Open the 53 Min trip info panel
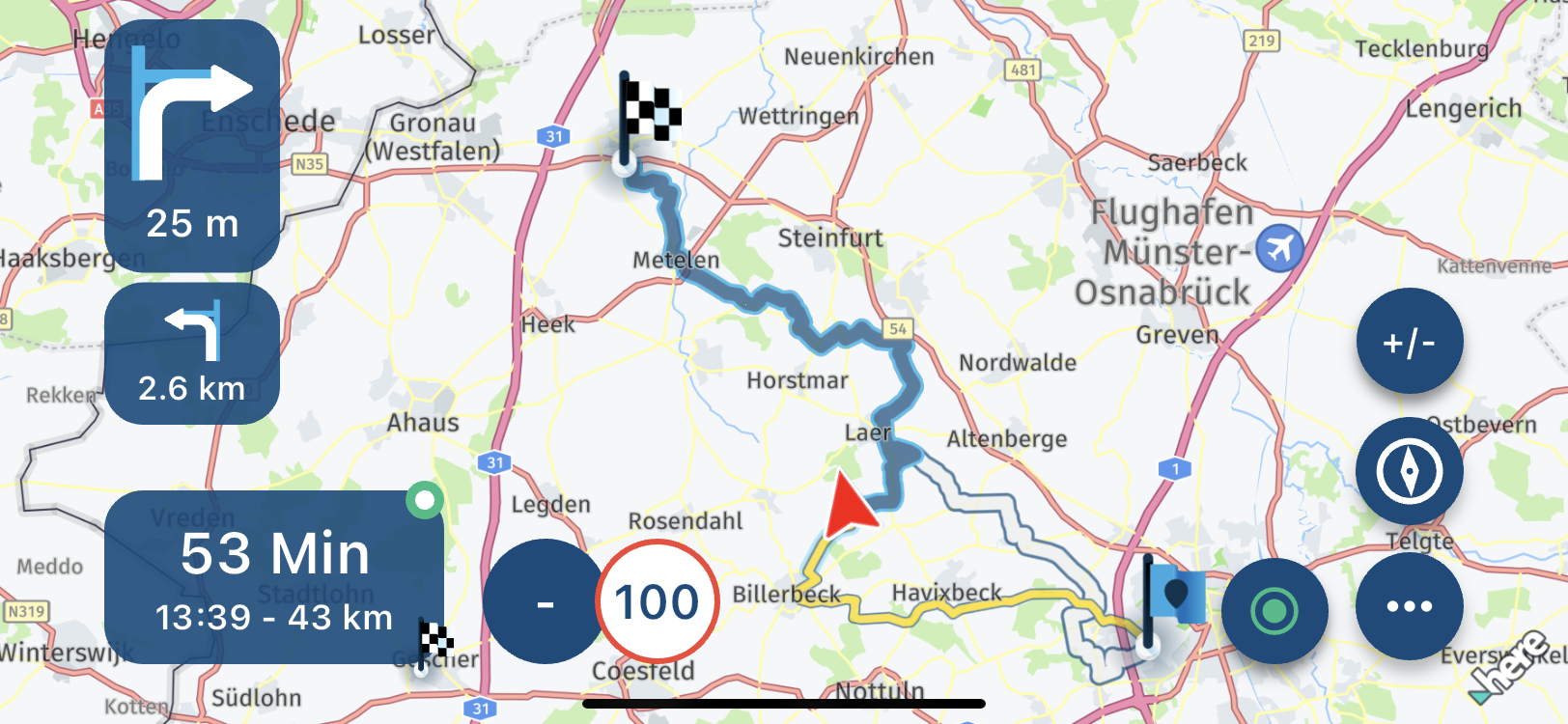 (x=274, y=577)
